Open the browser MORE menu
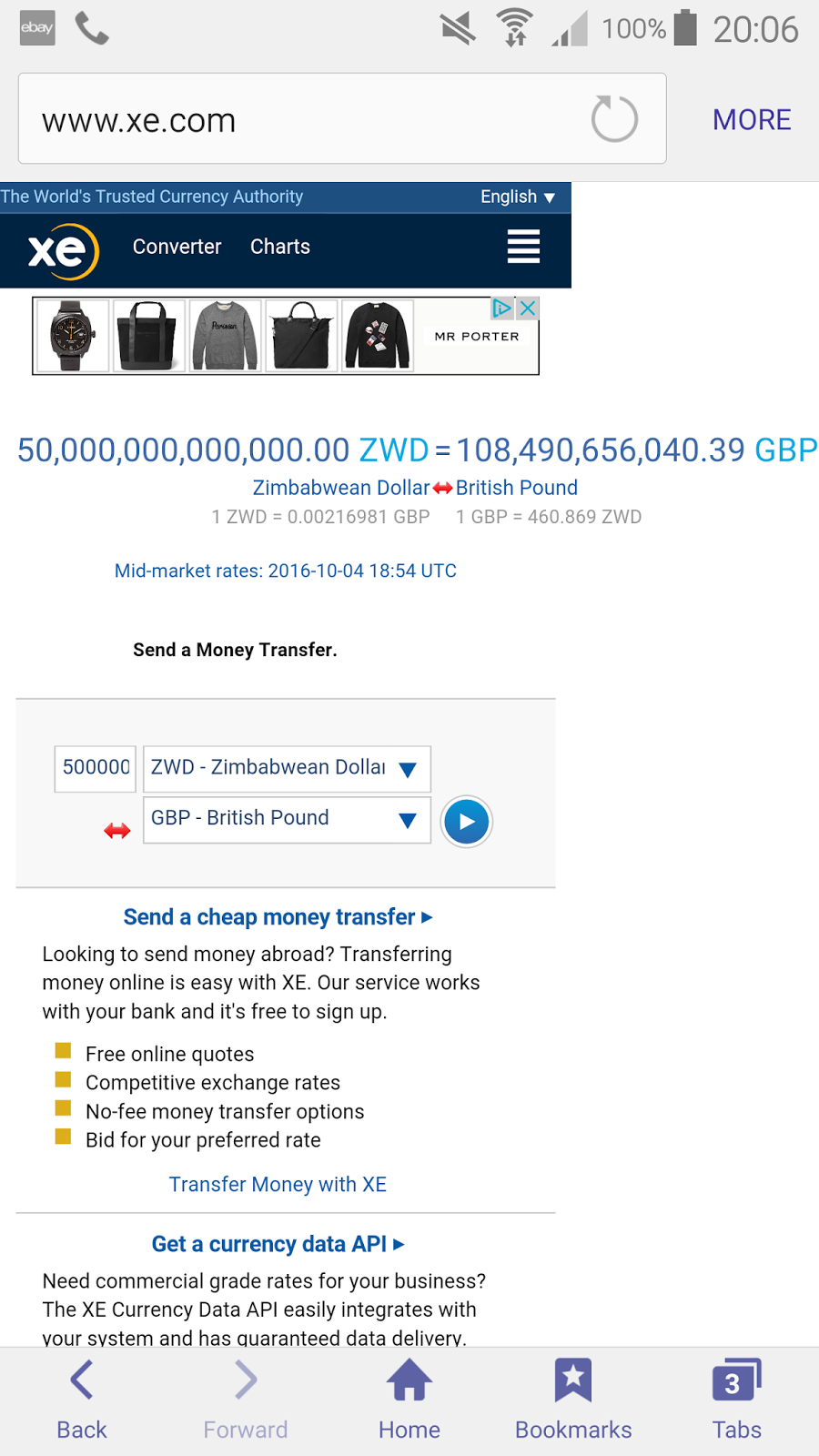The image size is (819, 1456). coord(751,119)
